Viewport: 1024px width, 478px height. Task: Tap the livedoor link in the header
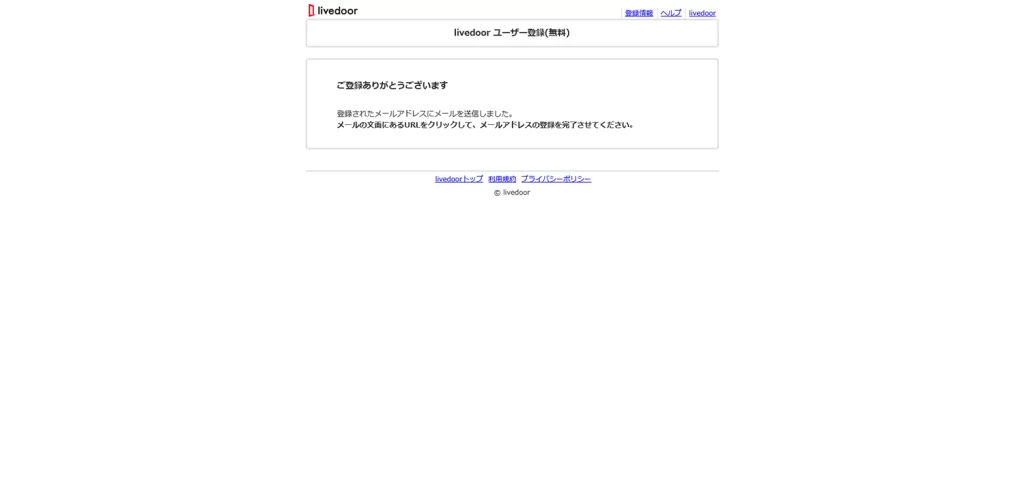[702, 13]
